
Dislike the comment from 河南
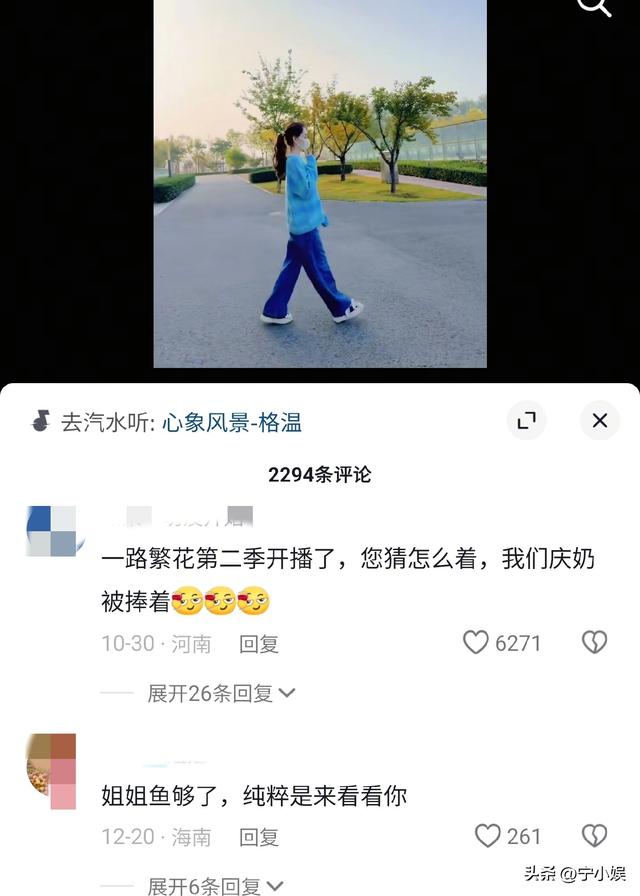click(594, 642)
